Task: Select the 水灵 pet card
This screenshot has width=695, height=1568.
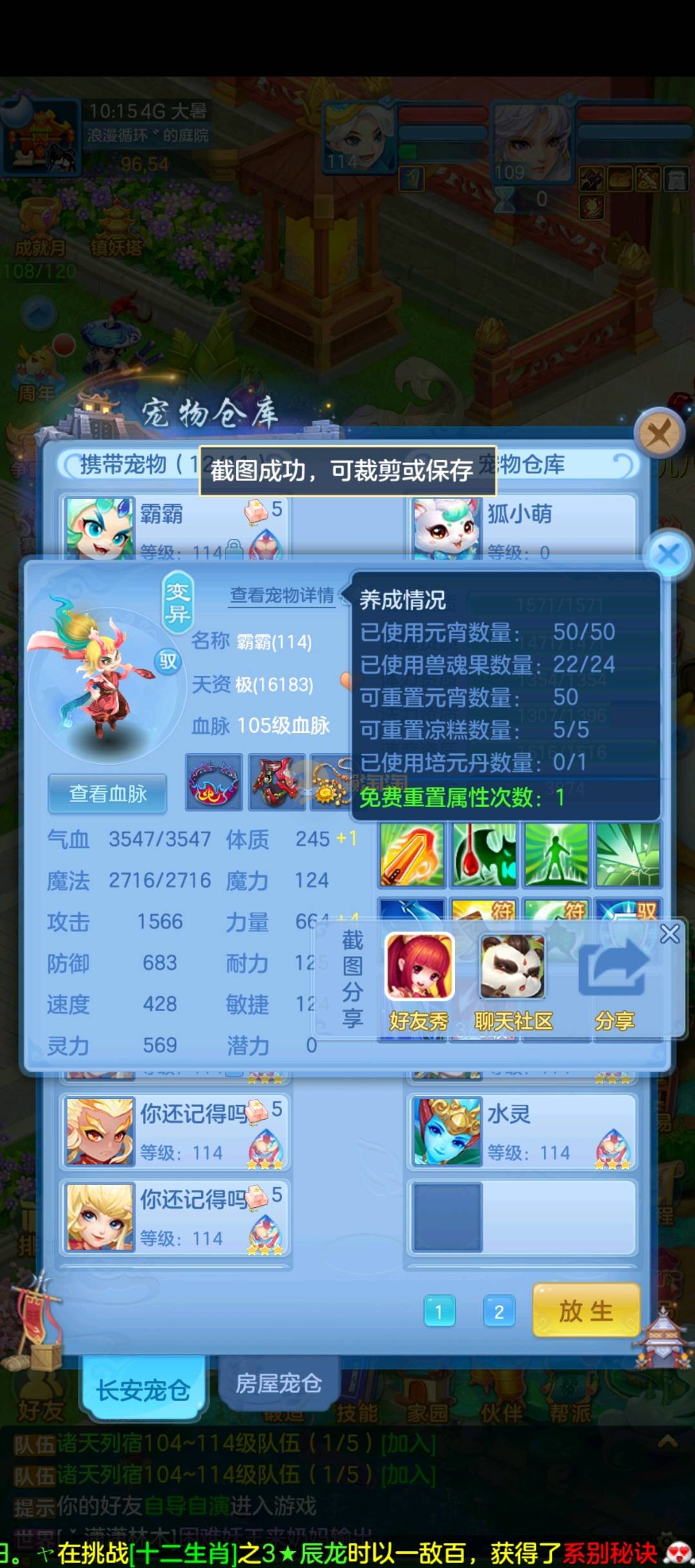Action: pyautogui.click(x=521, y=1132)
